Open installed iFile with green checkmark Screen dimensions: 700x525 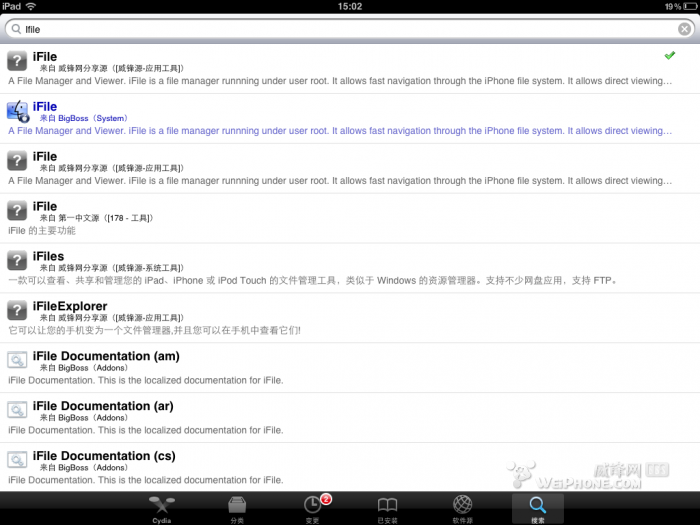click(x=340, y=68)
